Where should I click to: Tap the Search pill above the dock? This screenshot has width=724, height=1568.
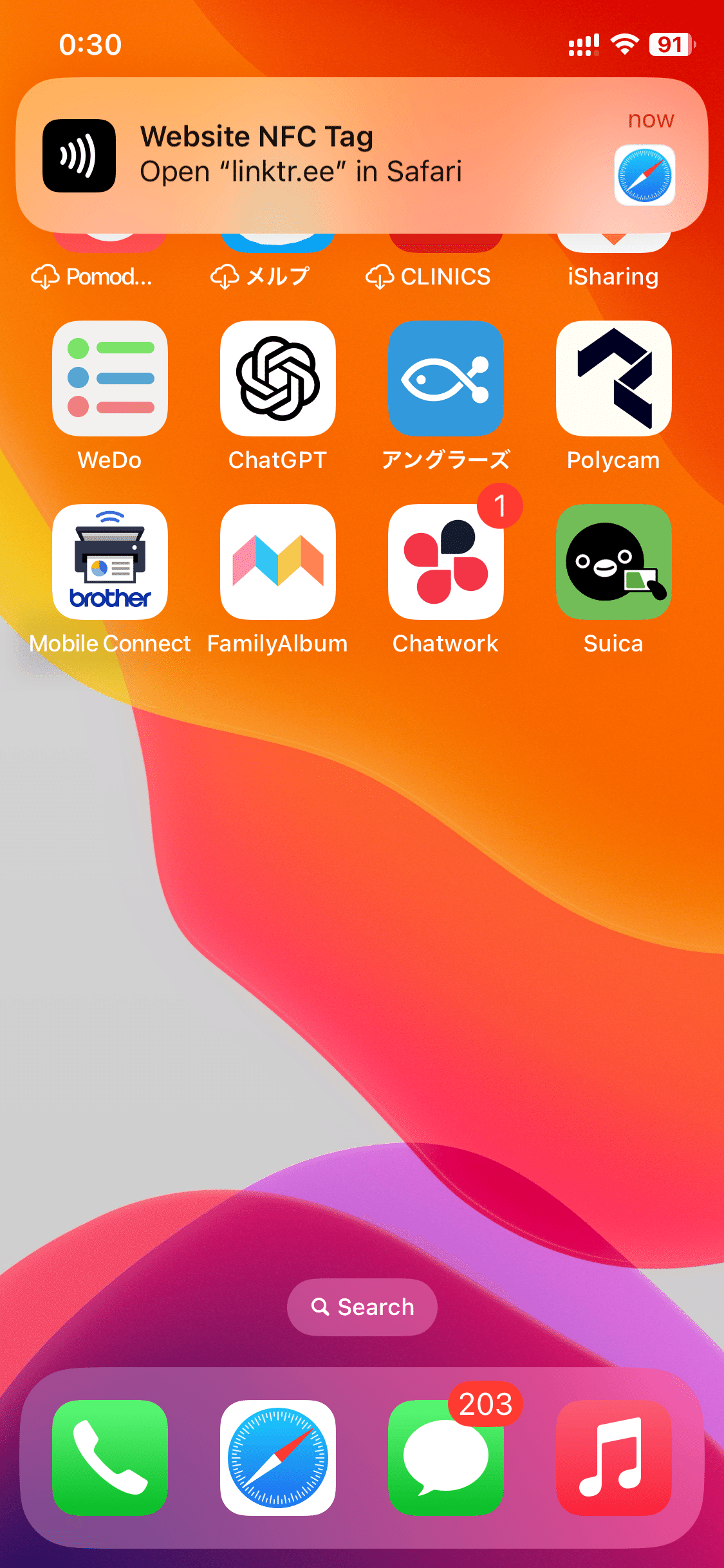[x=362, y=1307]
